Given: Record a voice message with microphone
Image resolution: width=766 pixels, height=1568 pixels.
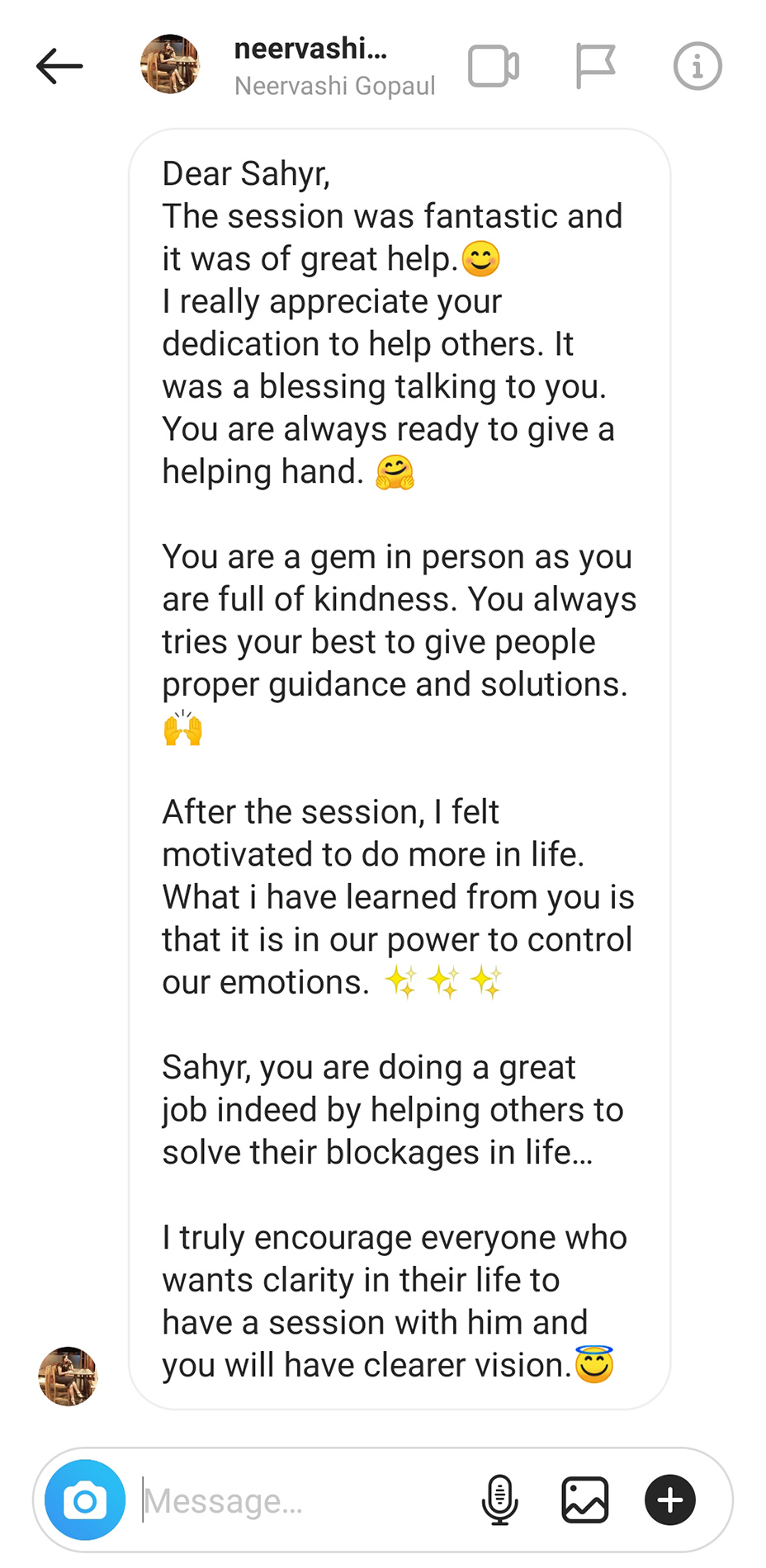Looking at the screenshot, I should click(499, 1500).
